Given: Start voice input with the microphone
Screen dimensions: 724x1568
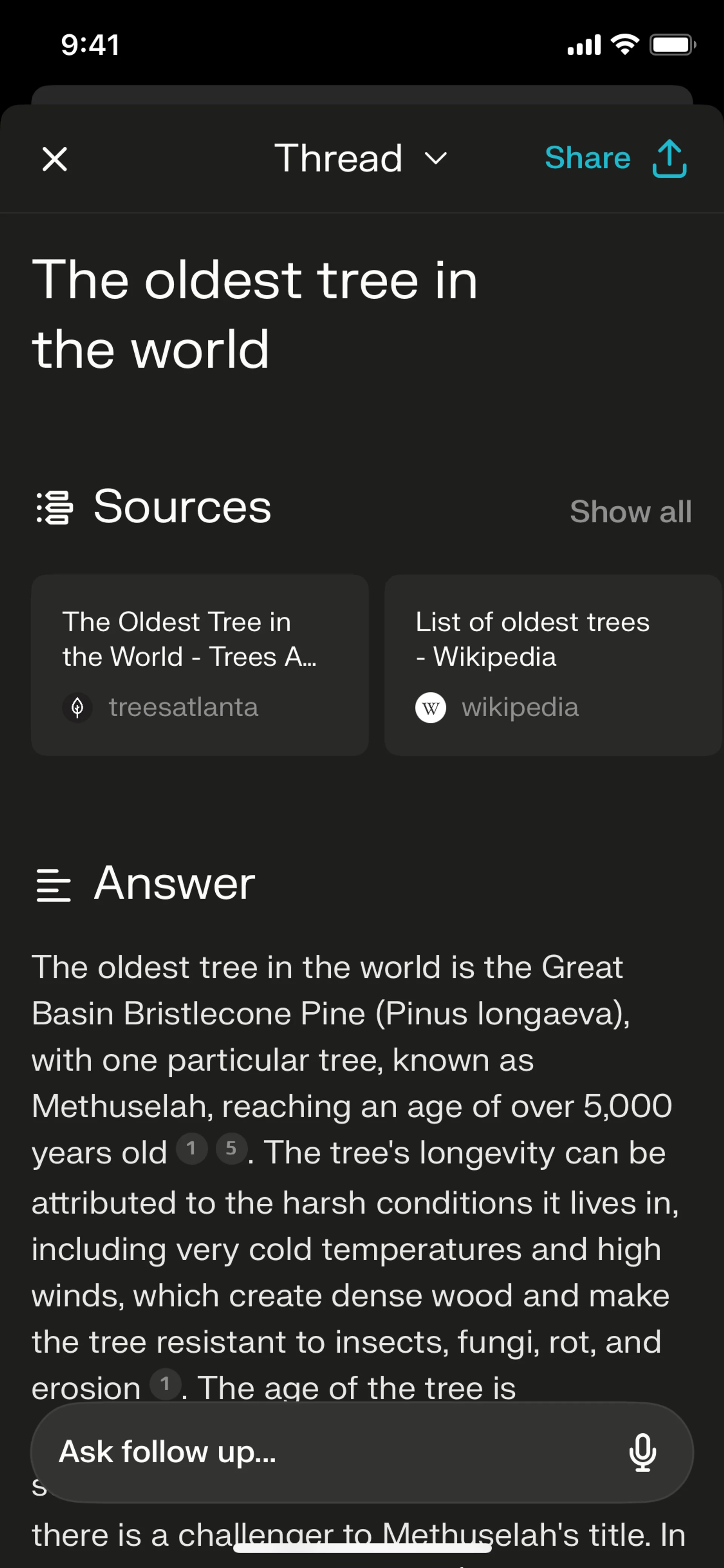Looking at the screenshot, I should tap(643, 1452).
